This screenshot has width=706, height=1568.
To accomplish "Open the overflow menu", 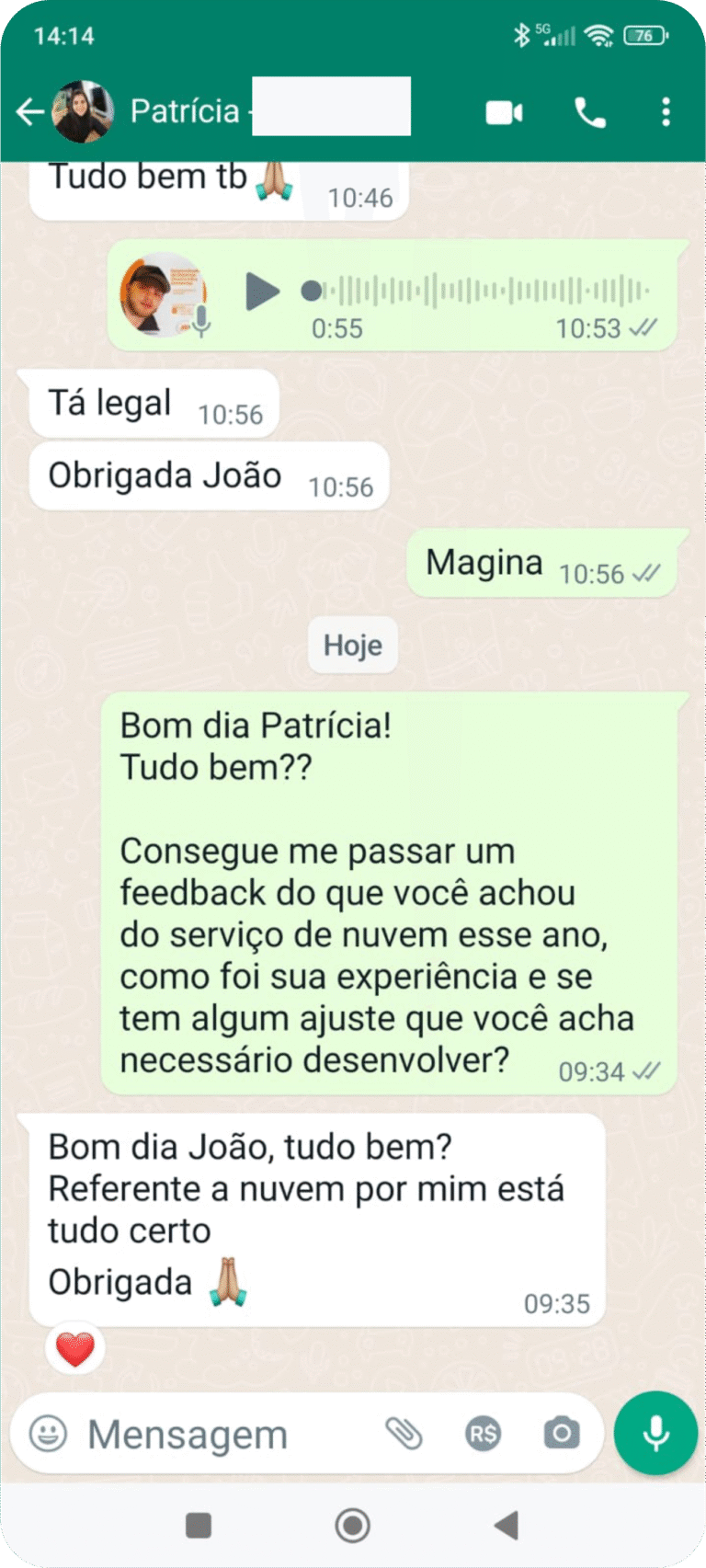I will click(666, 112).
